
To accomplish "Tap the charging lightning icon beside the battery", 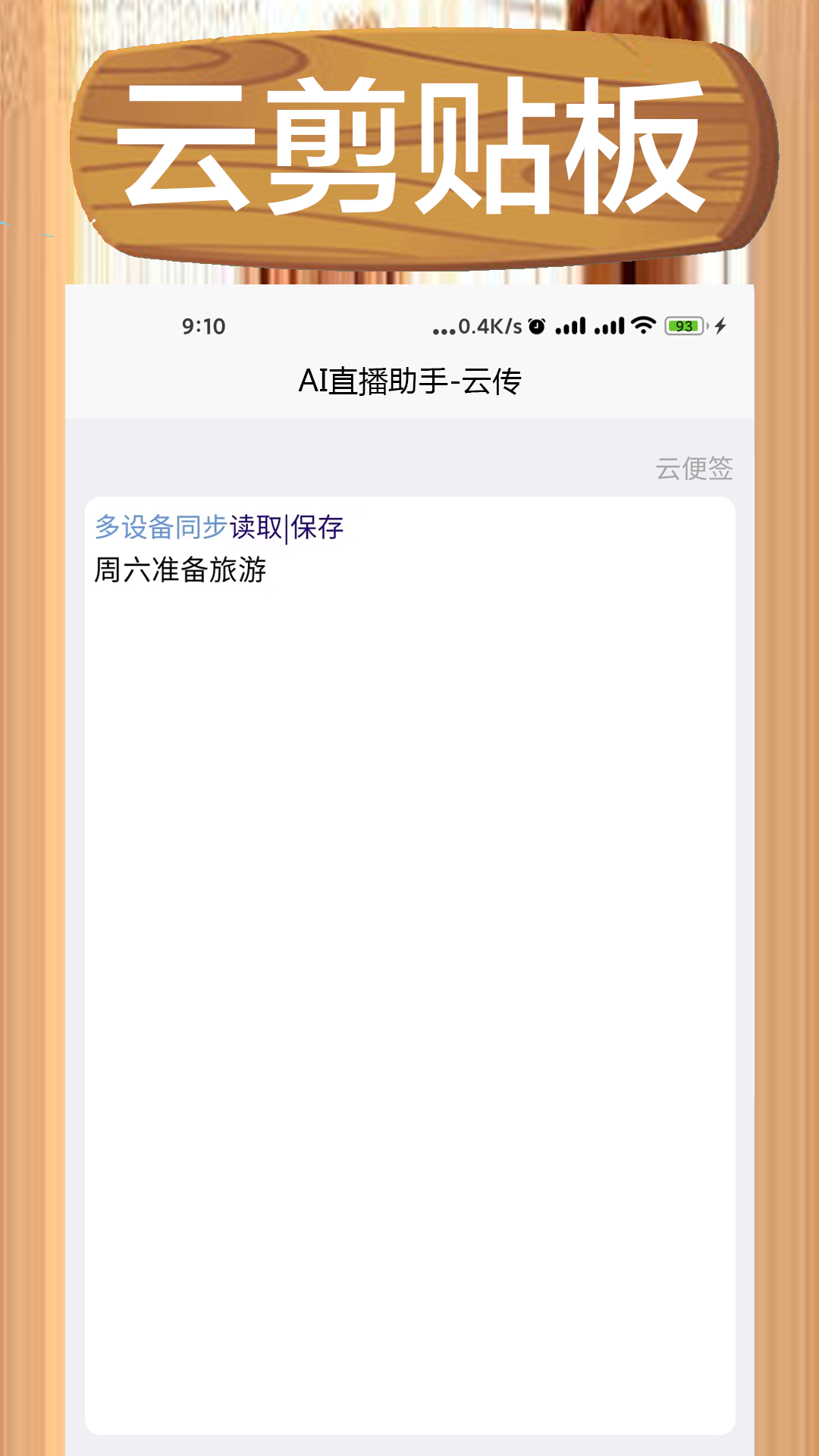I will (x=719, y=326).
